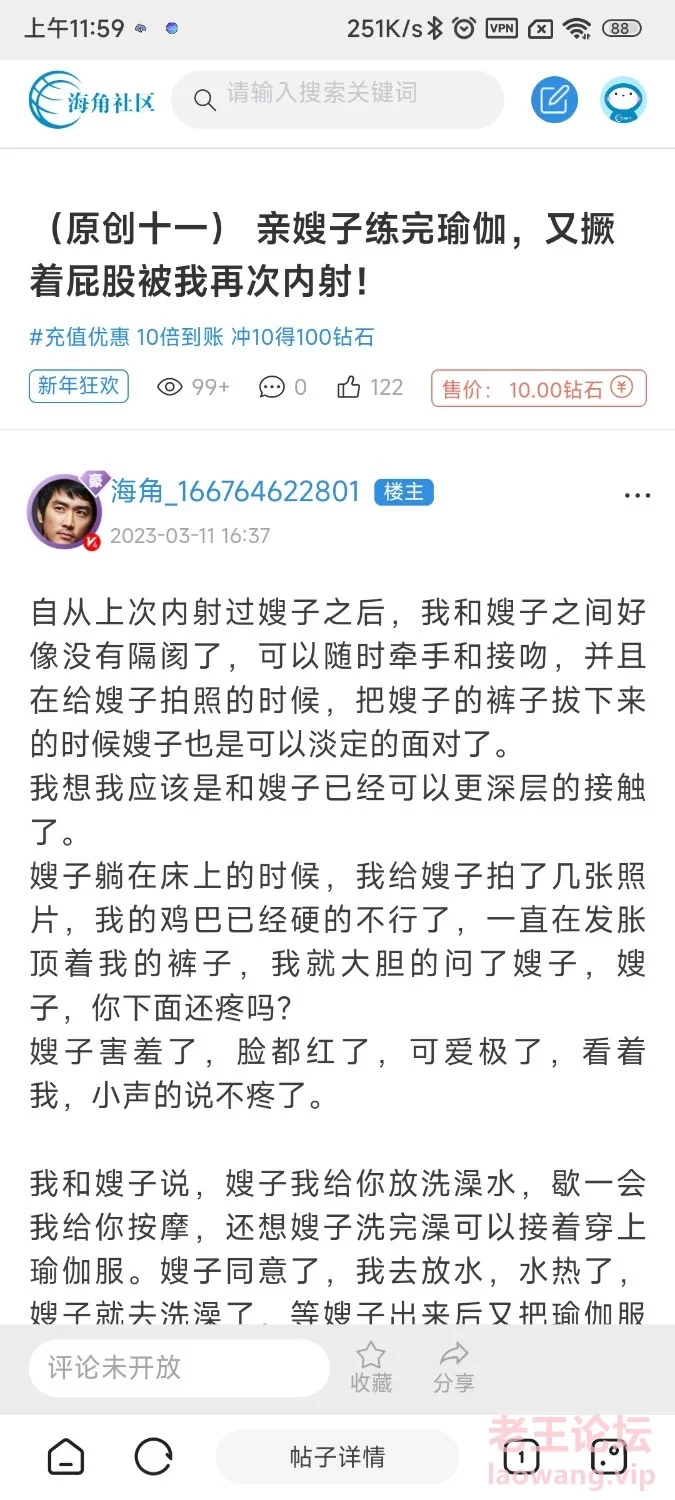Share the post via 分享
Image resolution: width=675 pixels, height=1500 pixels.
(454, 1367)
